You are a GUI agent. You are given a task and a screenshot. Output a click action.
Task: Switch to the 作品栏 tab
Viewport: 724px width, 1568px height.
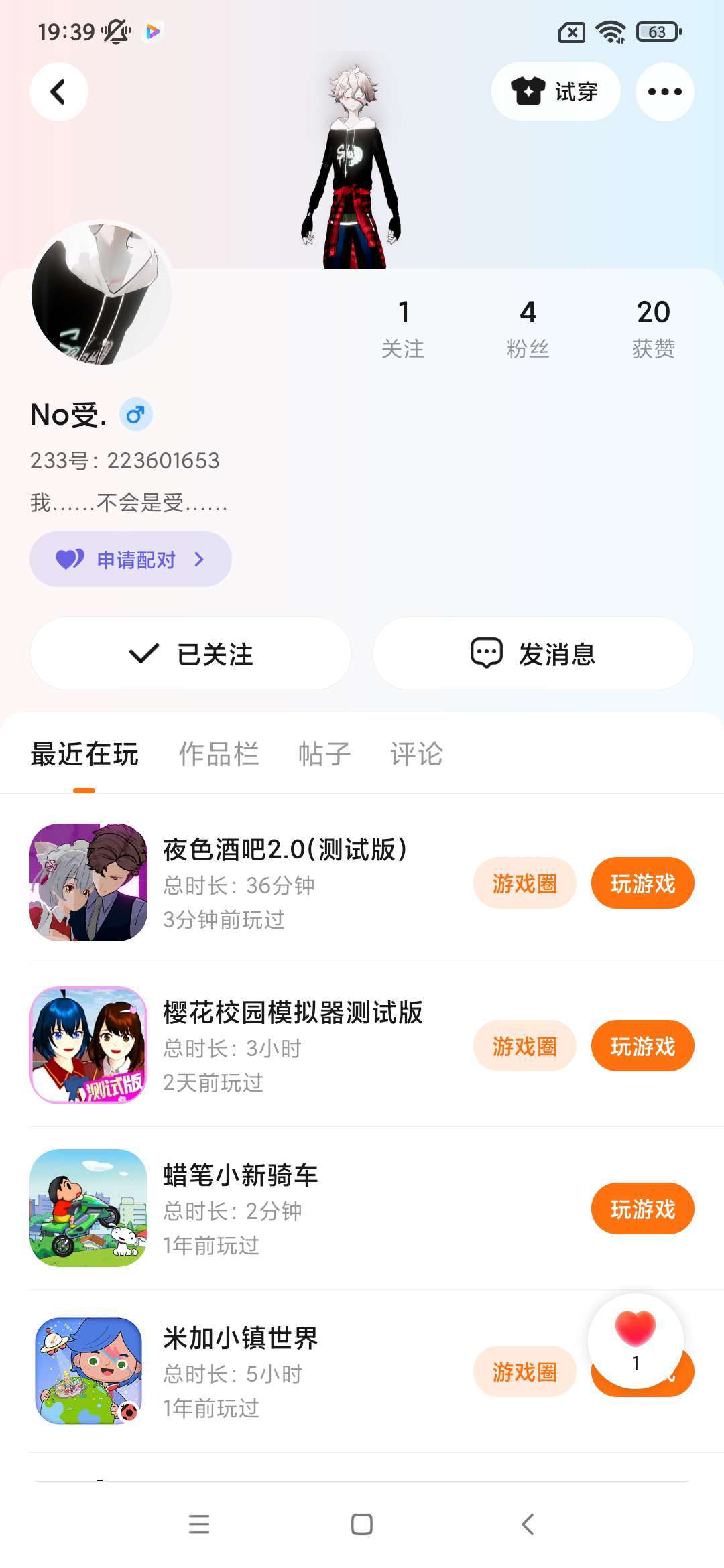(x=219, y=754)
